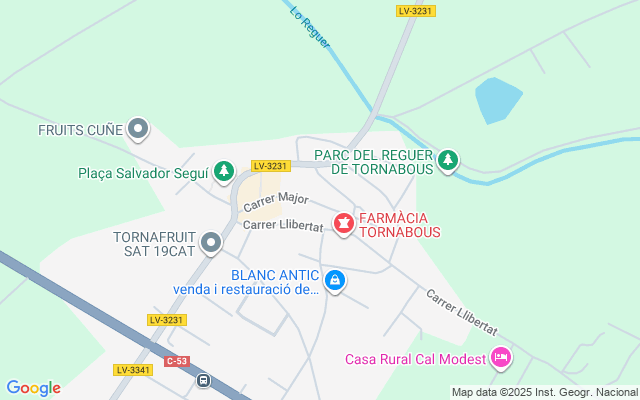
Task: Open the FRUITS CUÑE map marker
Action: pyautogui.click(x=139, y=129)
